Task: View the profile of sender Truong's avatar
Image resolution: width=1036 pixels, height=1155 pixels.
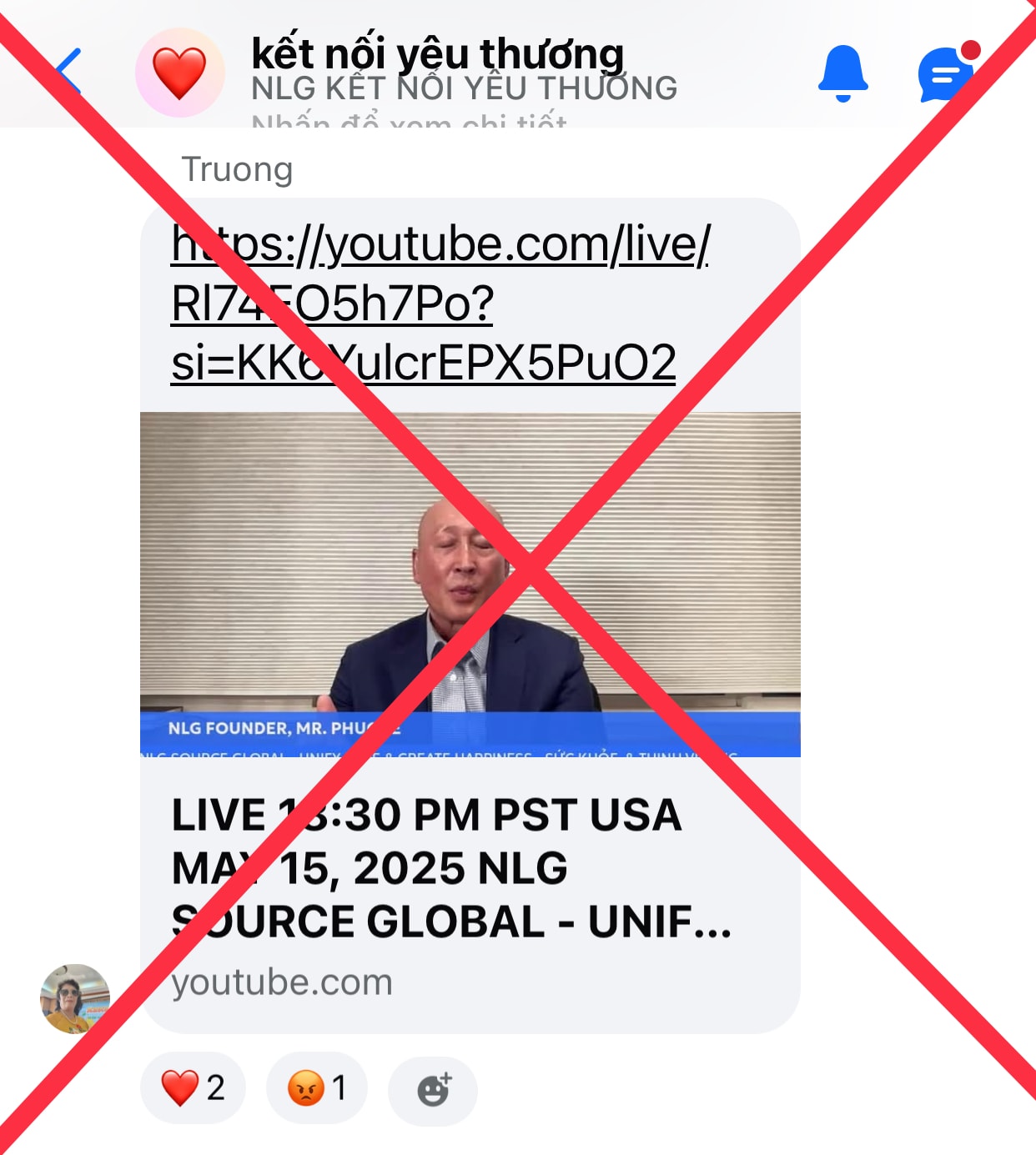Action: 75,998
